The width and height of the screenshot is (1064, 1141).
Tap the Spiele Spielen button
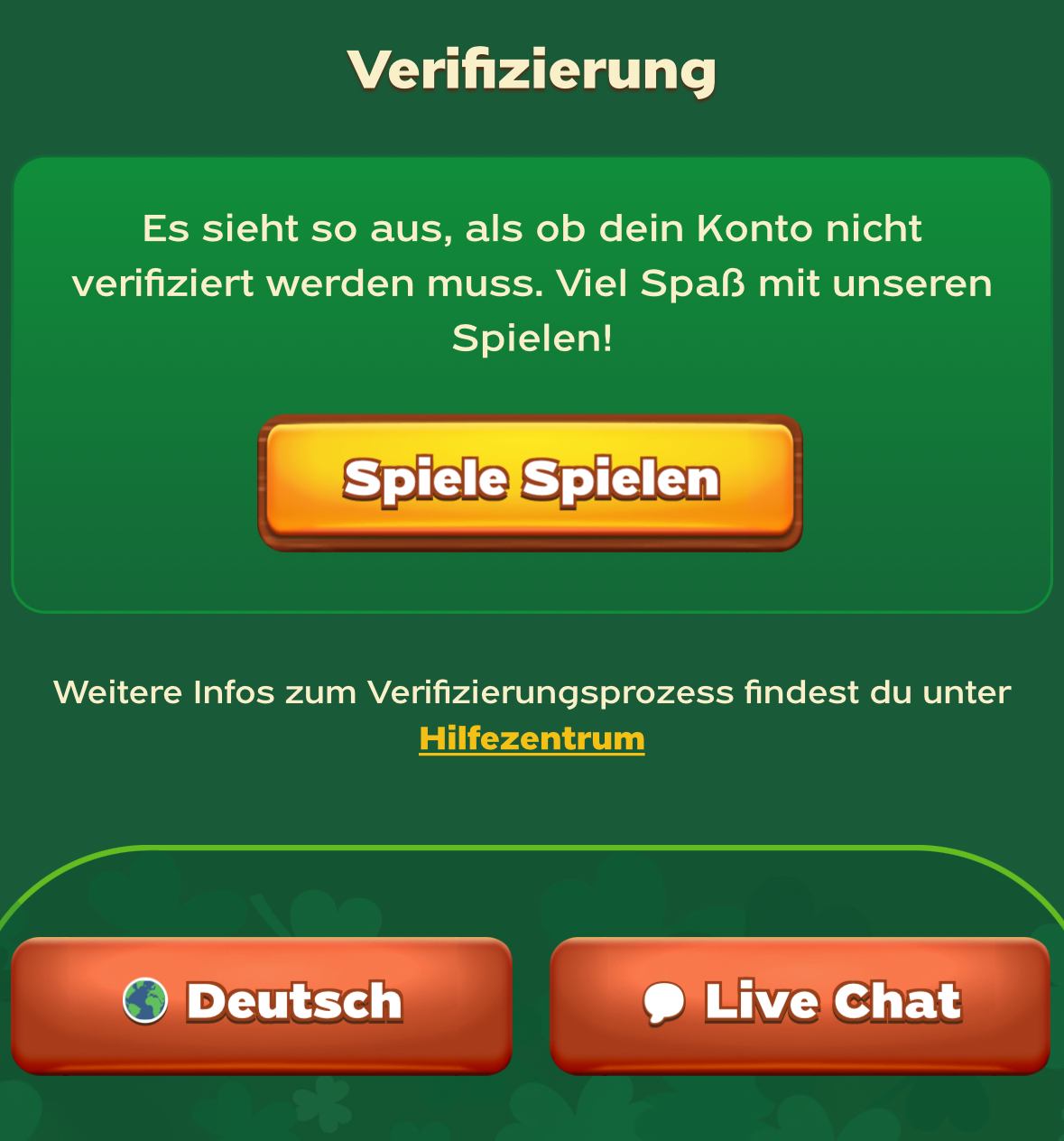(x=531, y=480)
